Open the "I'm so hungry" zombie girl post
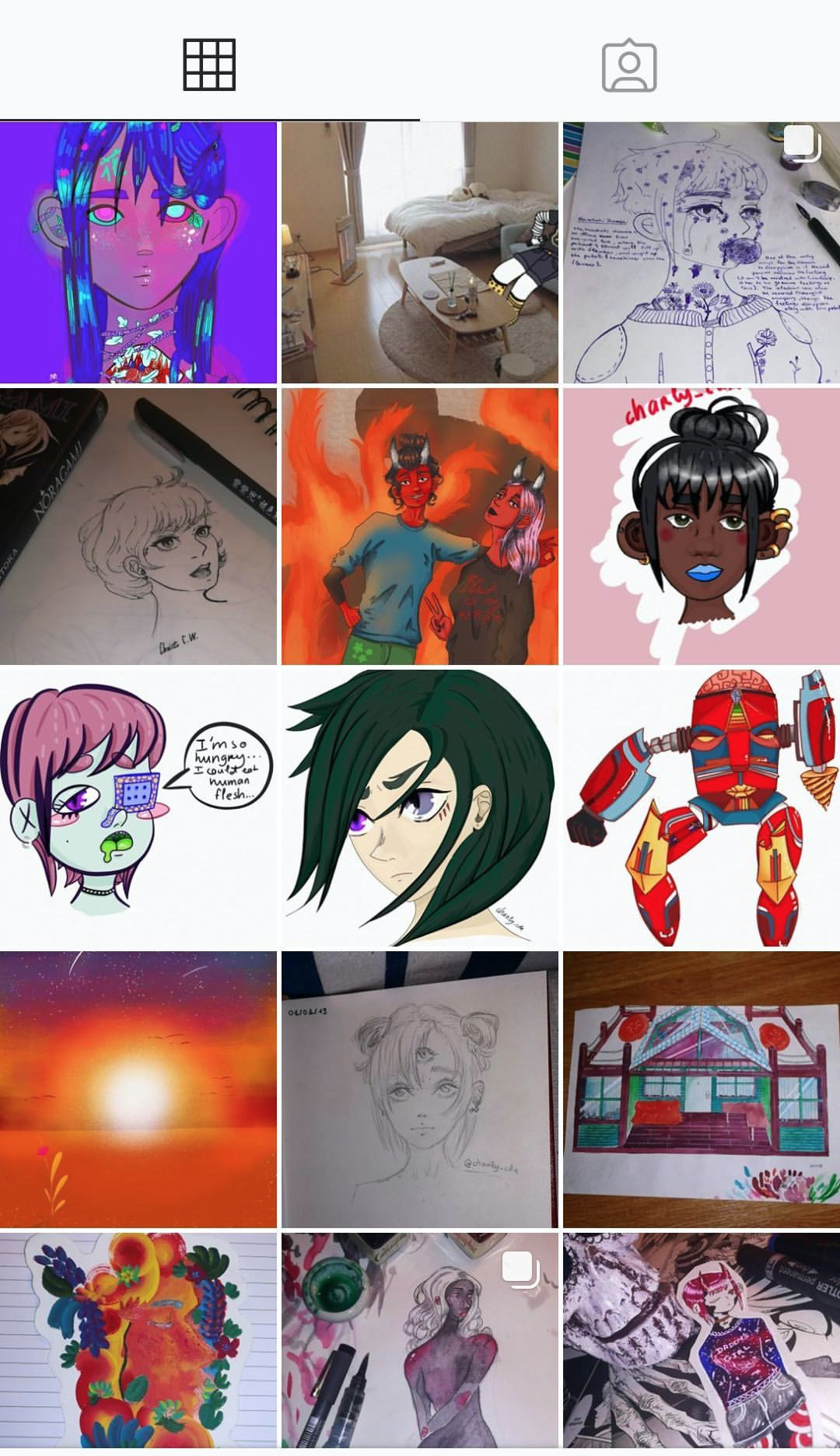840x1456 pixels. click(138, 808)
